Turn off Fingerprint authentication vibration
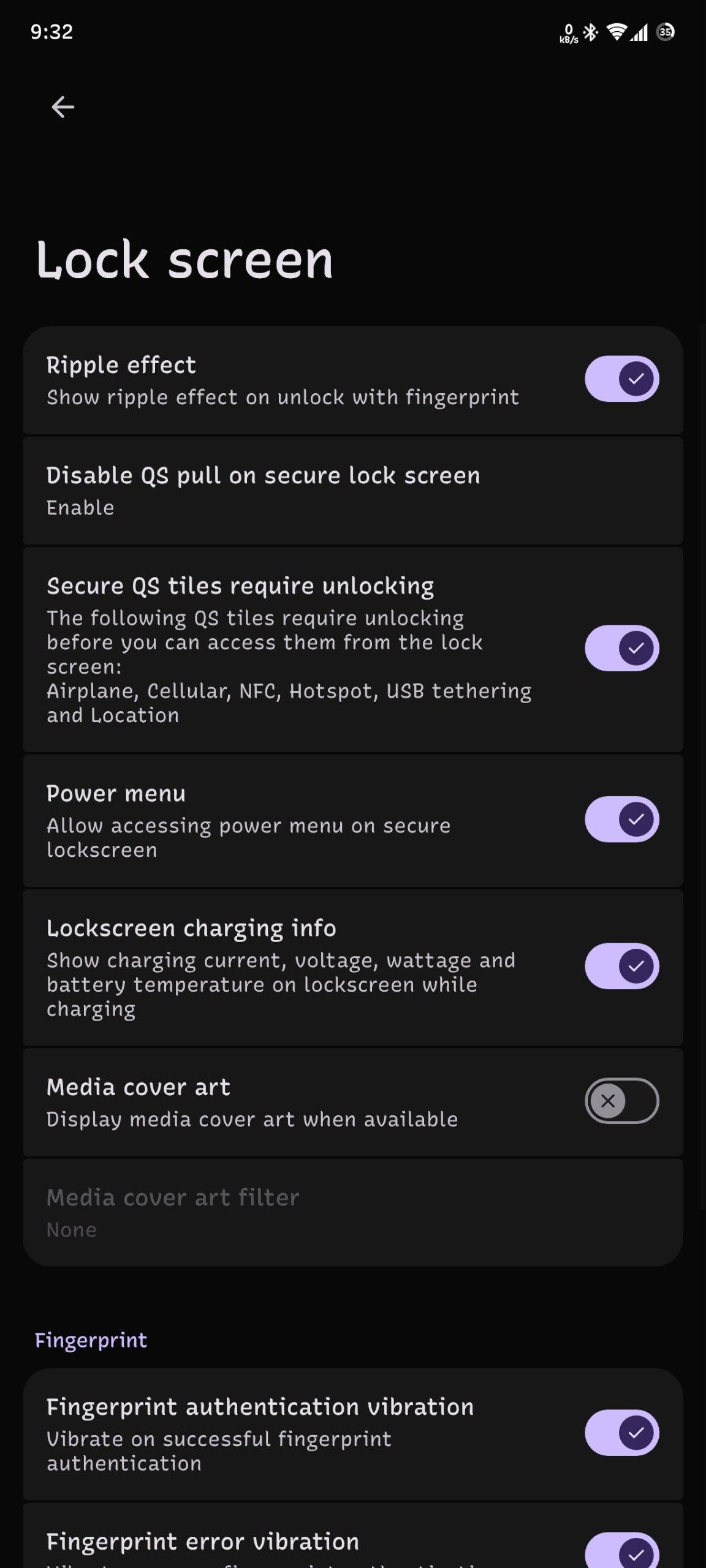706x1568 pixels. (x=621, y=1433)
